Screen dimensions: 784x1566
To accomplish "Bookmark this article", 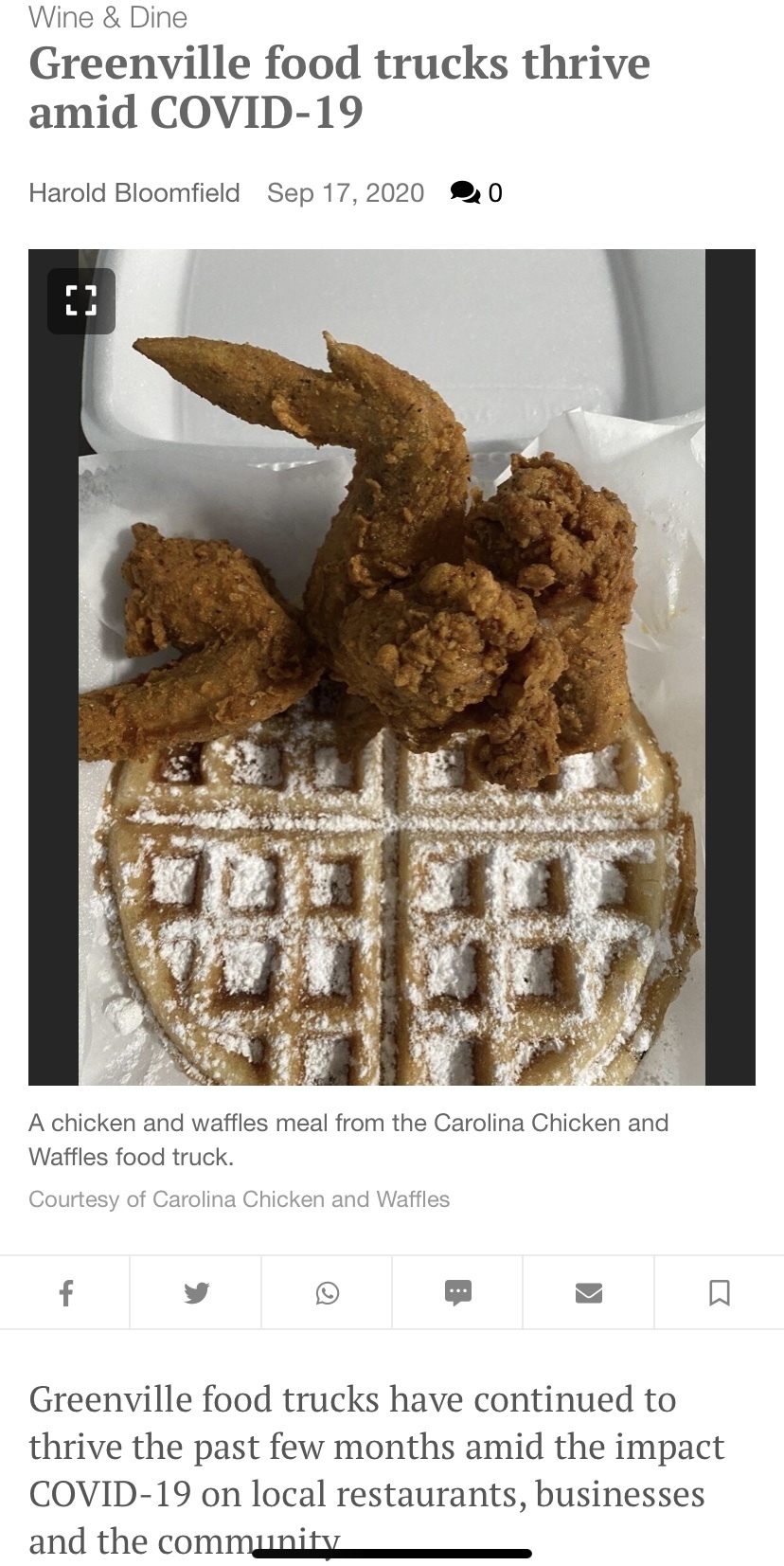I will click(719, 1293).
